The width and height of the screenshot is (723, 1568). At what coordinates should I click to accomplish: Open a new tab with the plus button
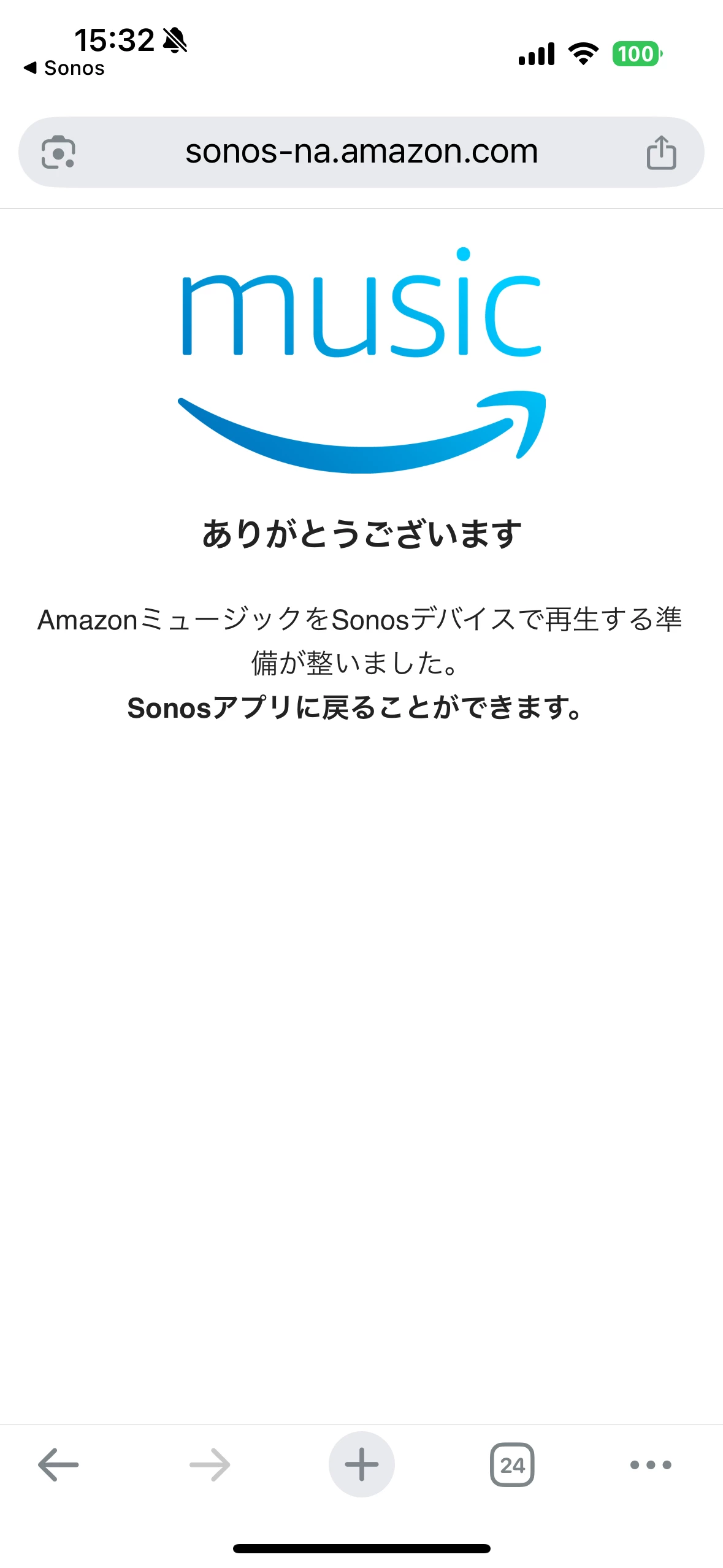point(361,1464)
